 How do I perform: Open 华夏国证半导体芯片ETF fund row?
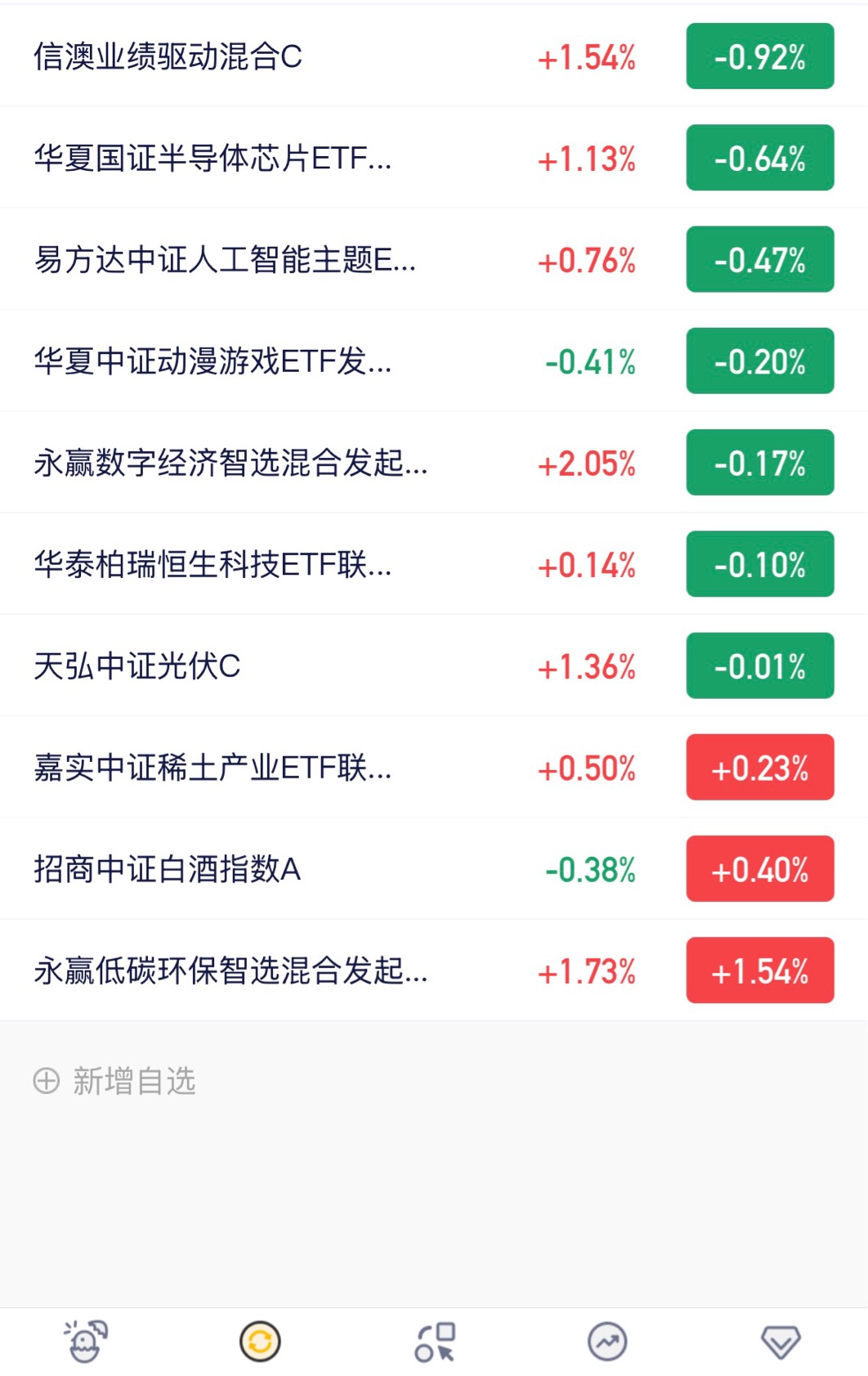tap(434, 158)
